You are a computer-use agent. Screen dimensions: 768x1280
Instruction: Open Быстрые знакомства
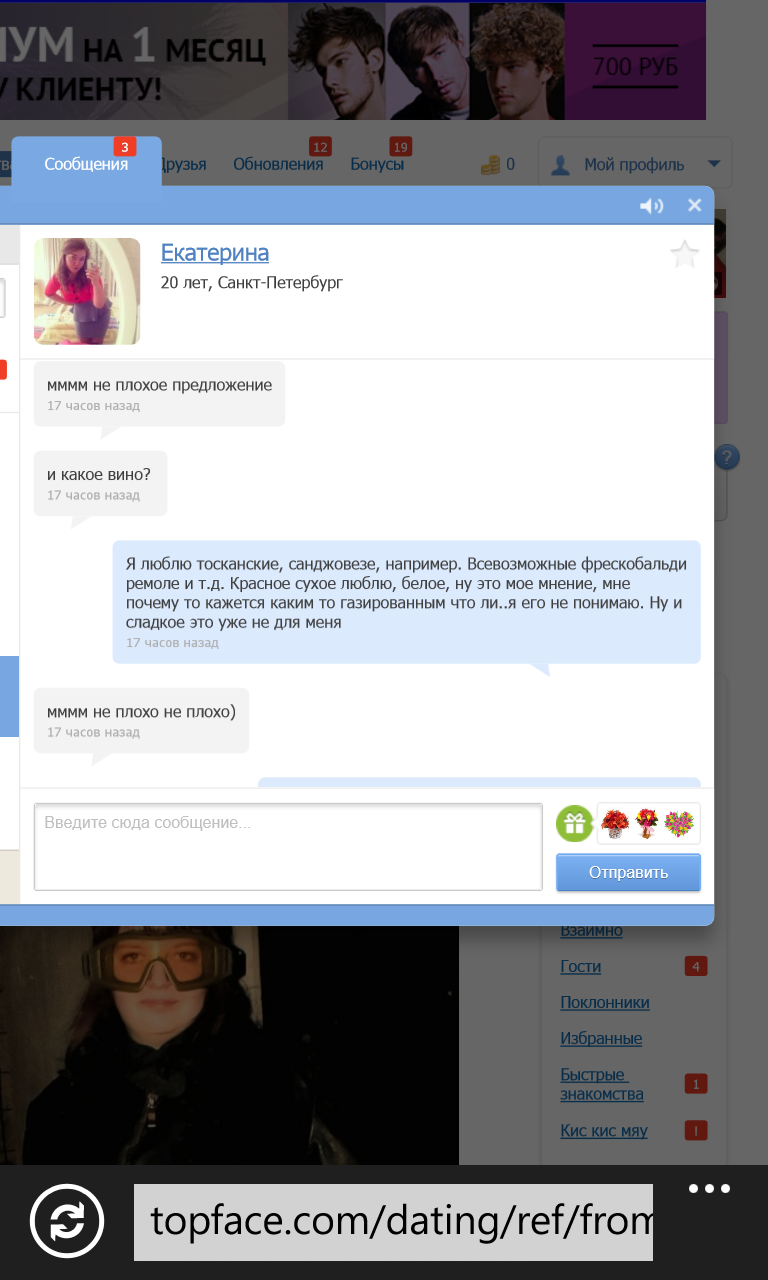601,1084
